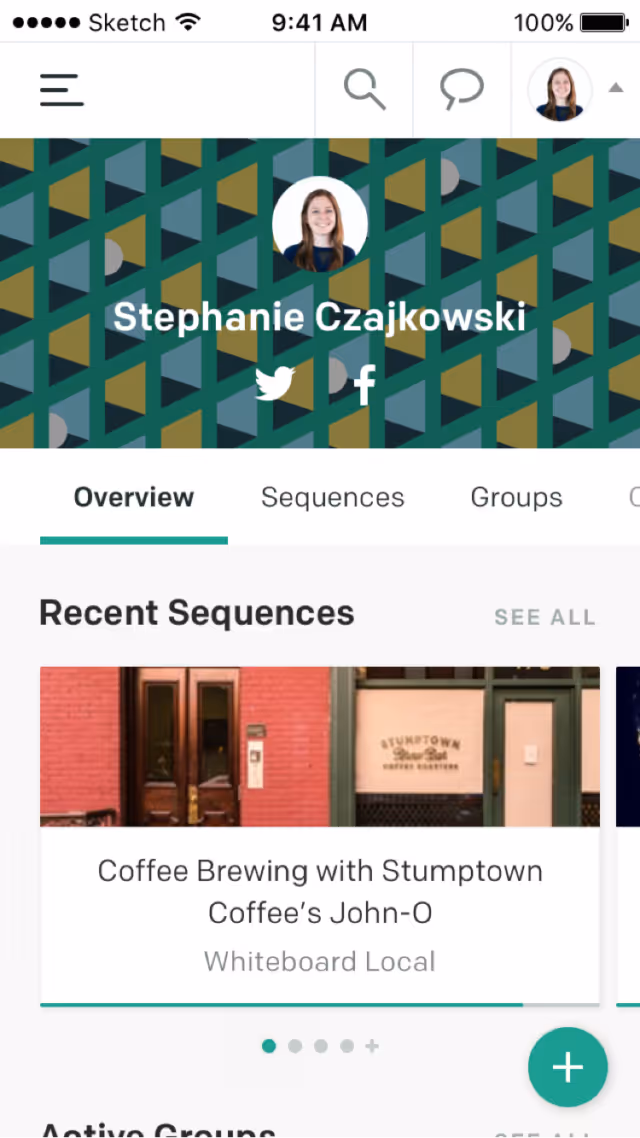See all Recent Sequences
Viewport: 640px width, 1138px height.
point(545,617)
